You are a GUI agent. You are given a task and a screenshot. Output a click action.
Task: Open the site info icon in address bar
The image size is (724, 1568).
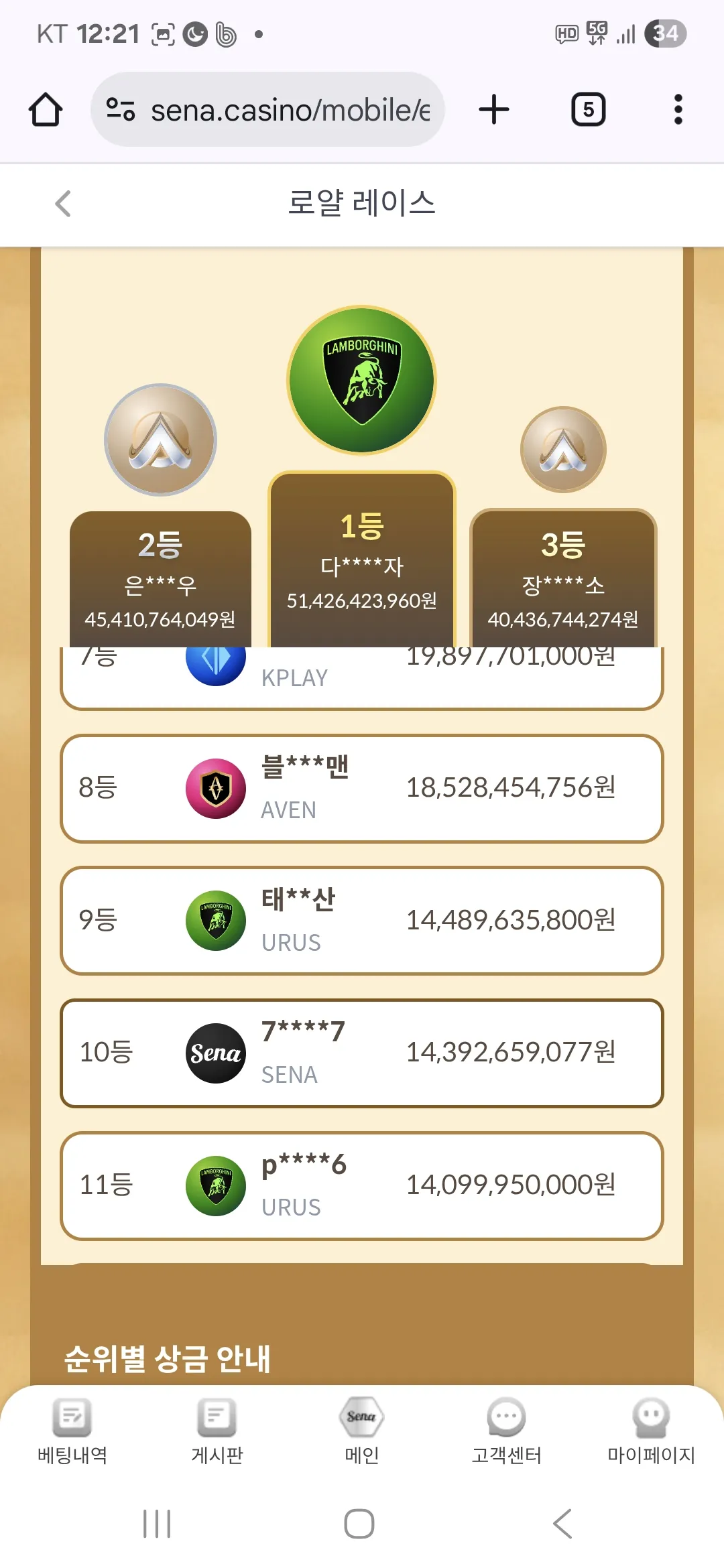point(121,109)
